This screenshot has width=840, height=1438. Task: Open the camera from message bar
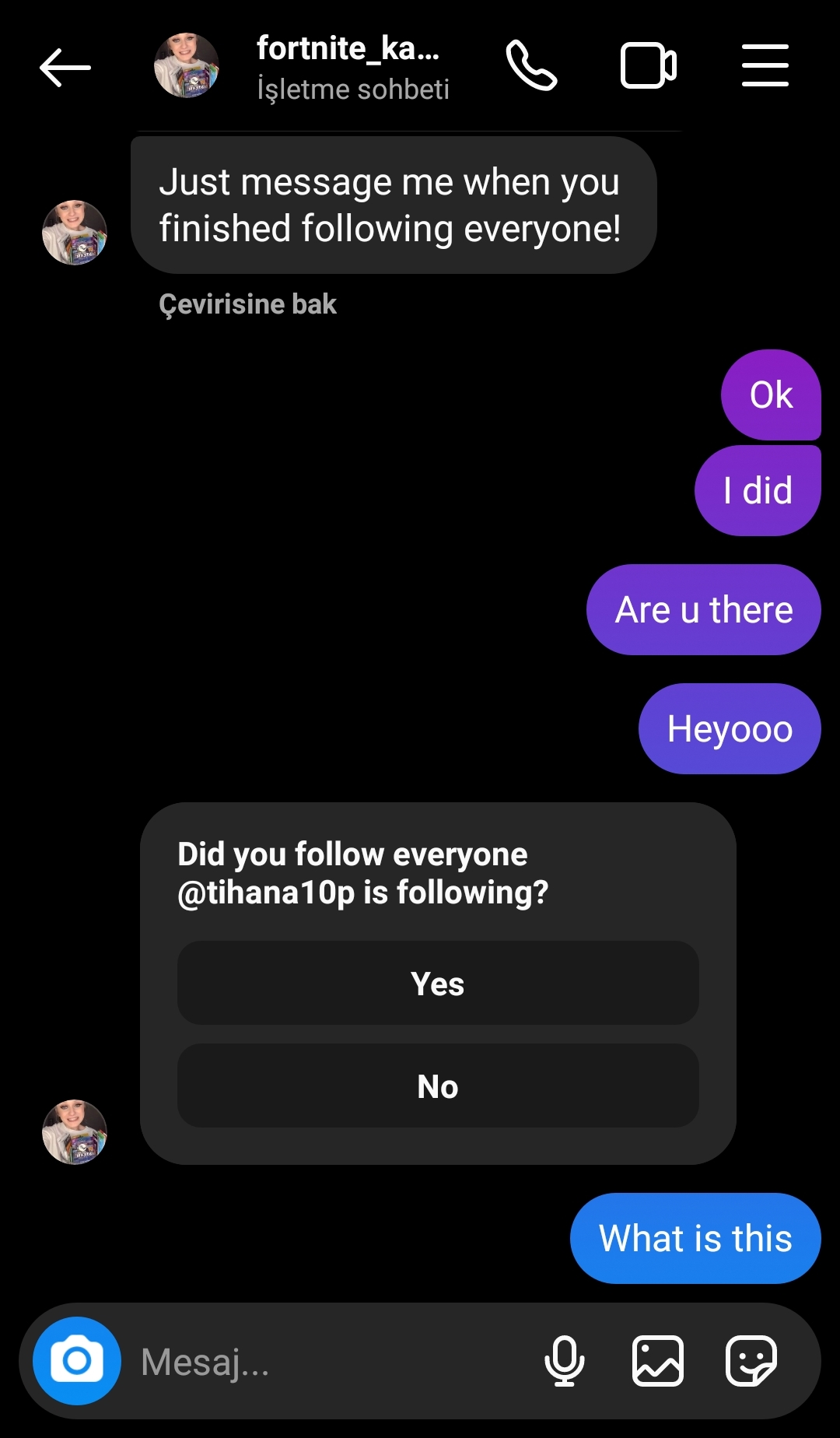click(x=76, y=1361)
